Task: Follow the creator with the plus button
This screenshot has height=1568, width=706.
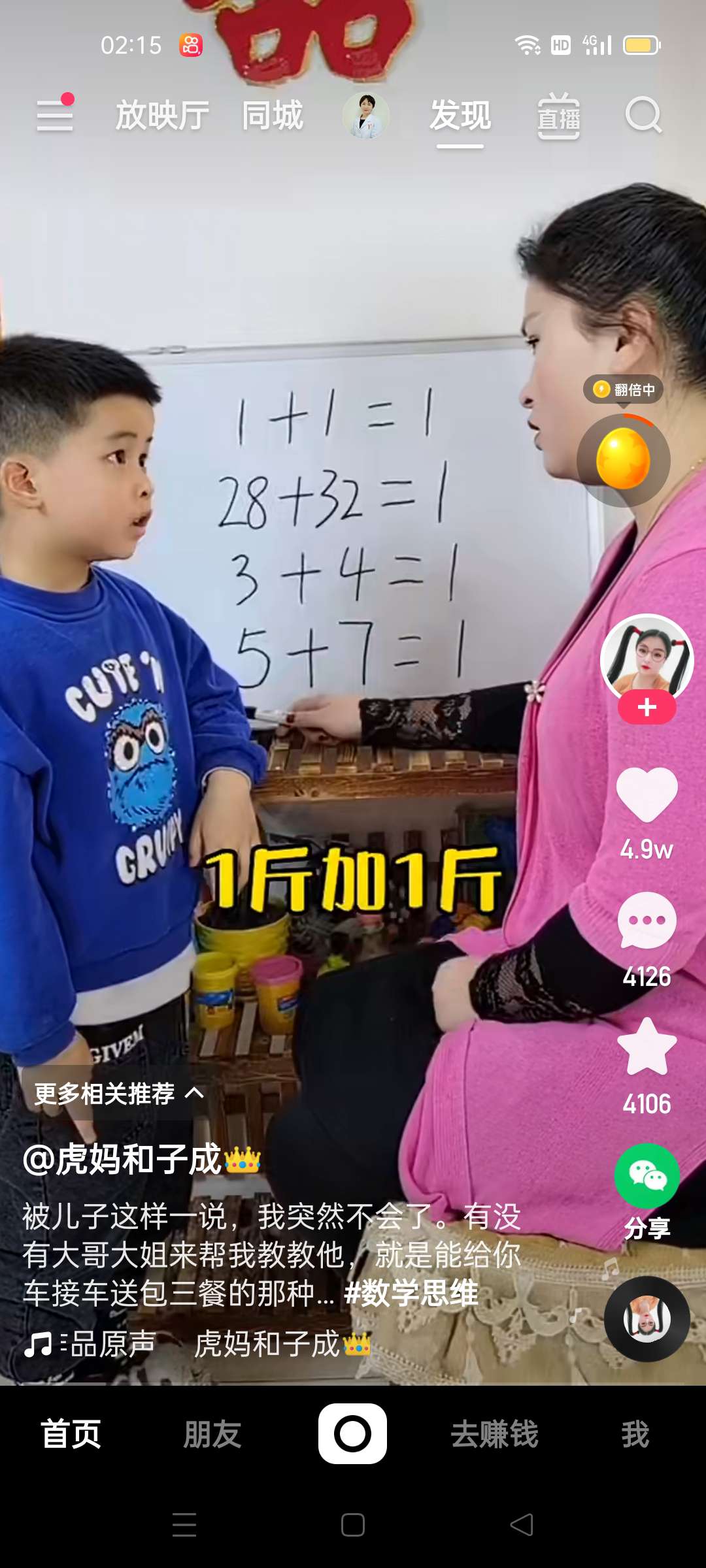Action: click(647, 708)
